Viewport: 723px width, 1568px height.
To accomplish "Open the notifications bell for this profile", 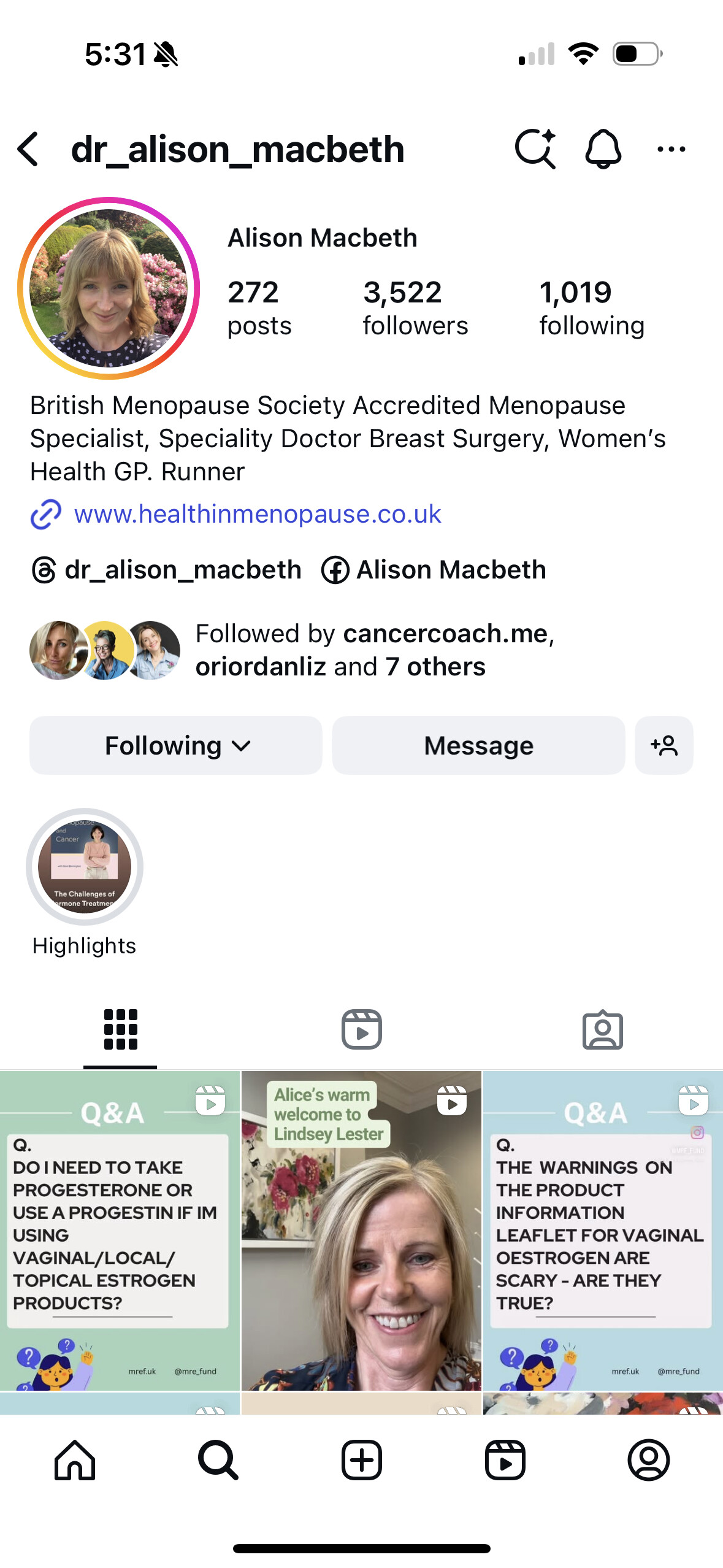I will pos(603,149).
